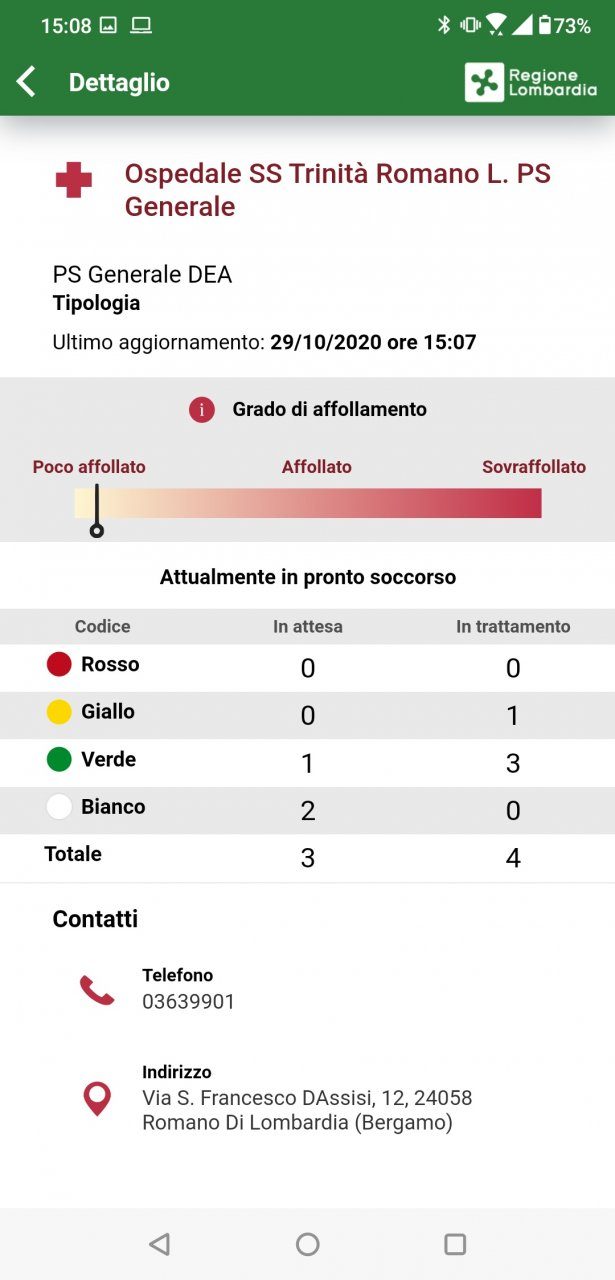Open the system recent apps view

pos(455,1244)
